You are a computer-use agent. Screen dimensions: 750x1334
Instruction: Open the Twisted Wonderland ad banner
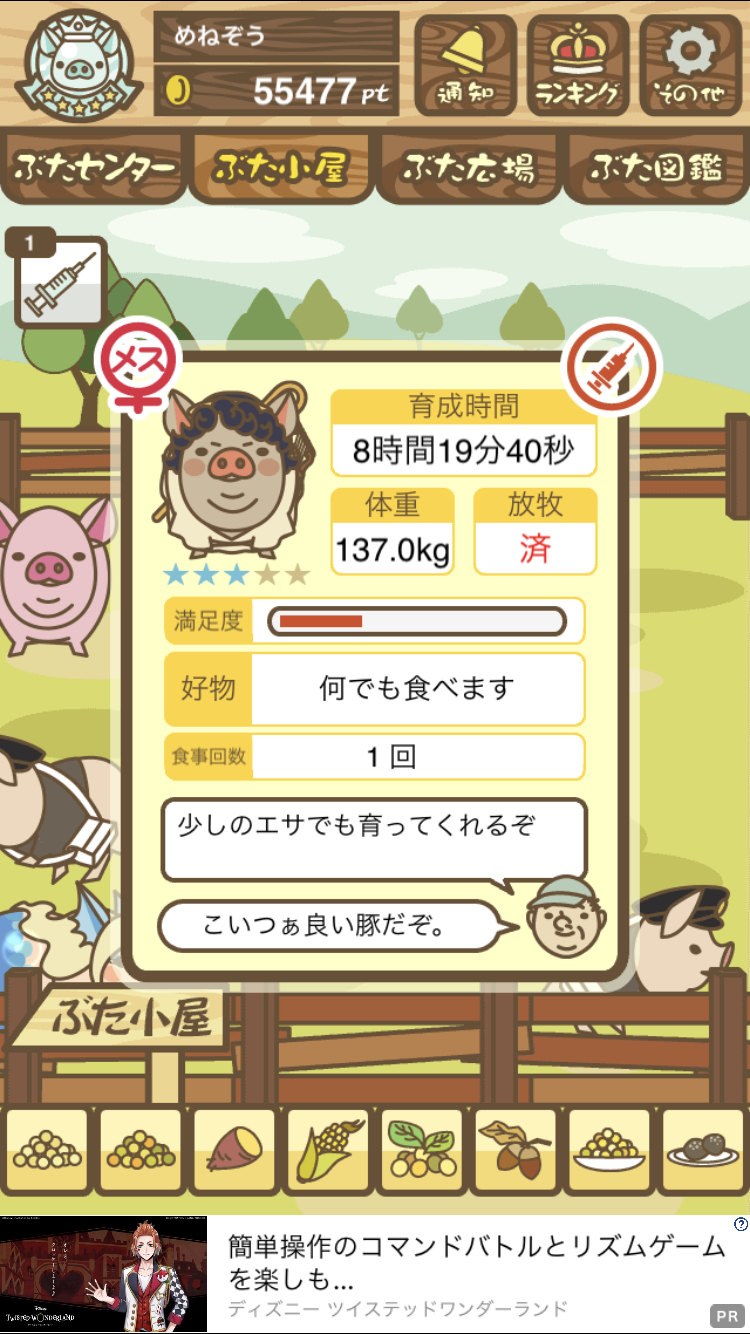(375, 1274)
